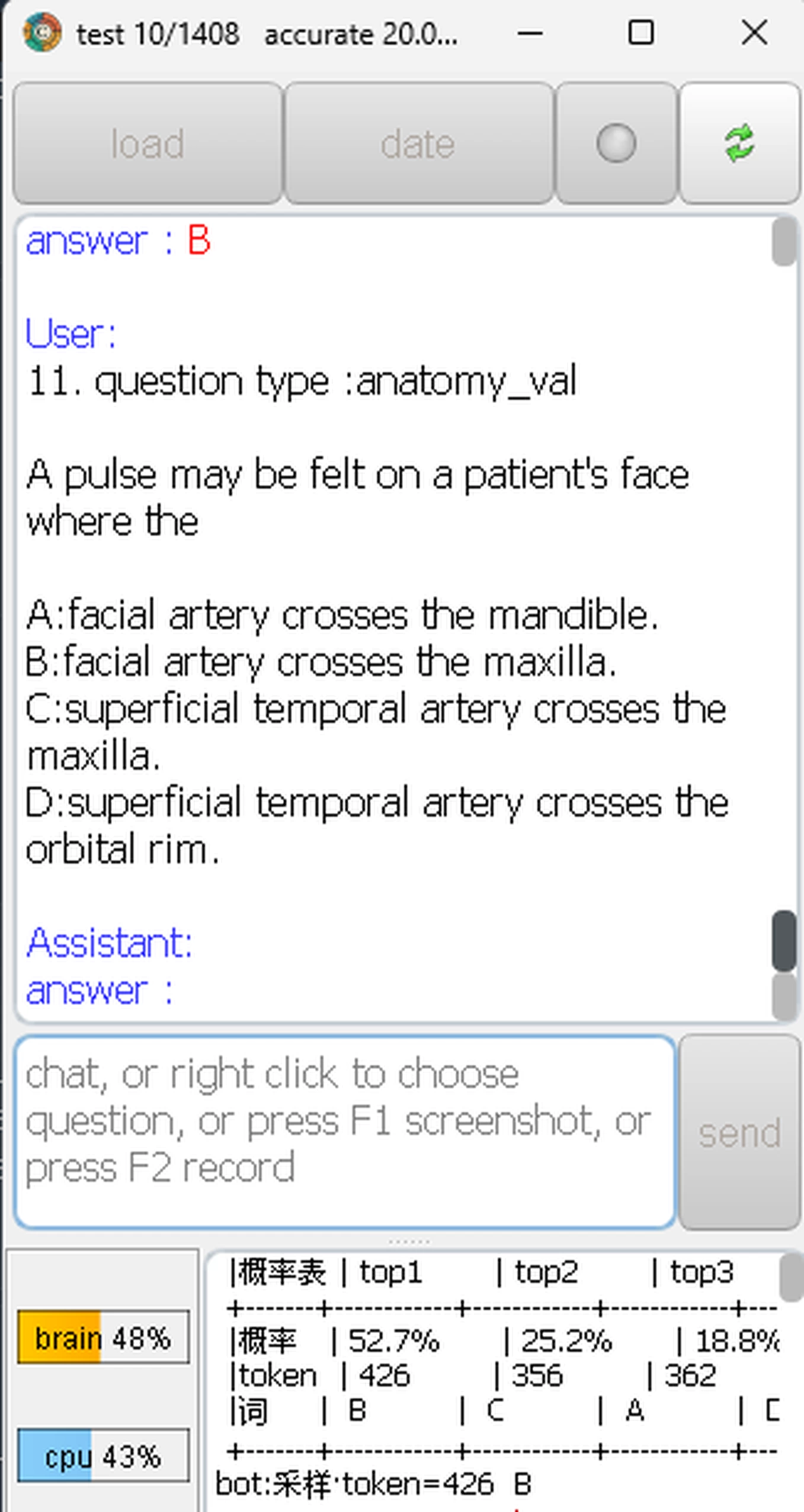Tap the load button
This screenshot has height=1512, width=804.
[x=148, y=143]
